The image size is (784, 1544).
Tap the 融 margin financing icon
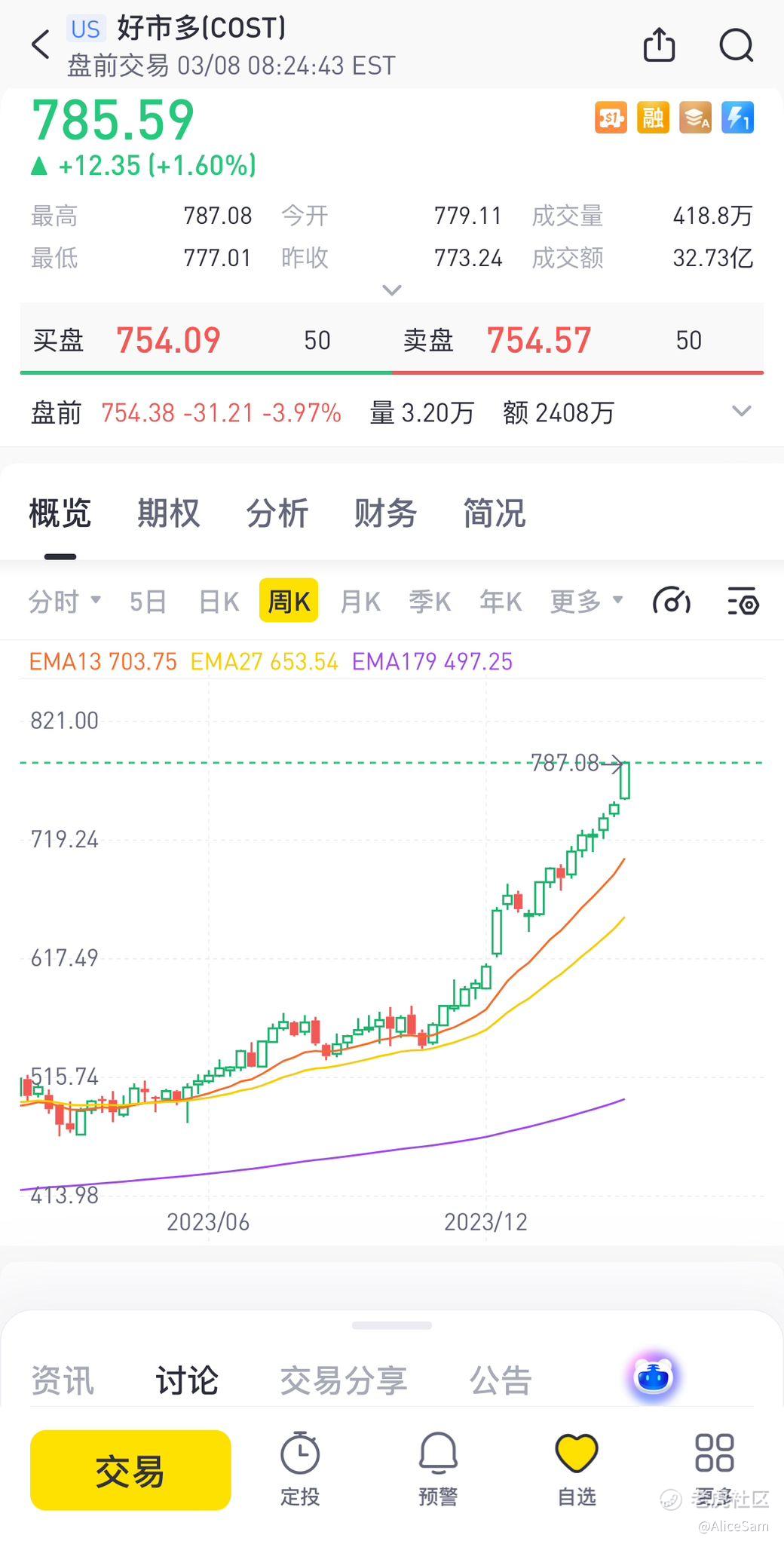[653, 118]
